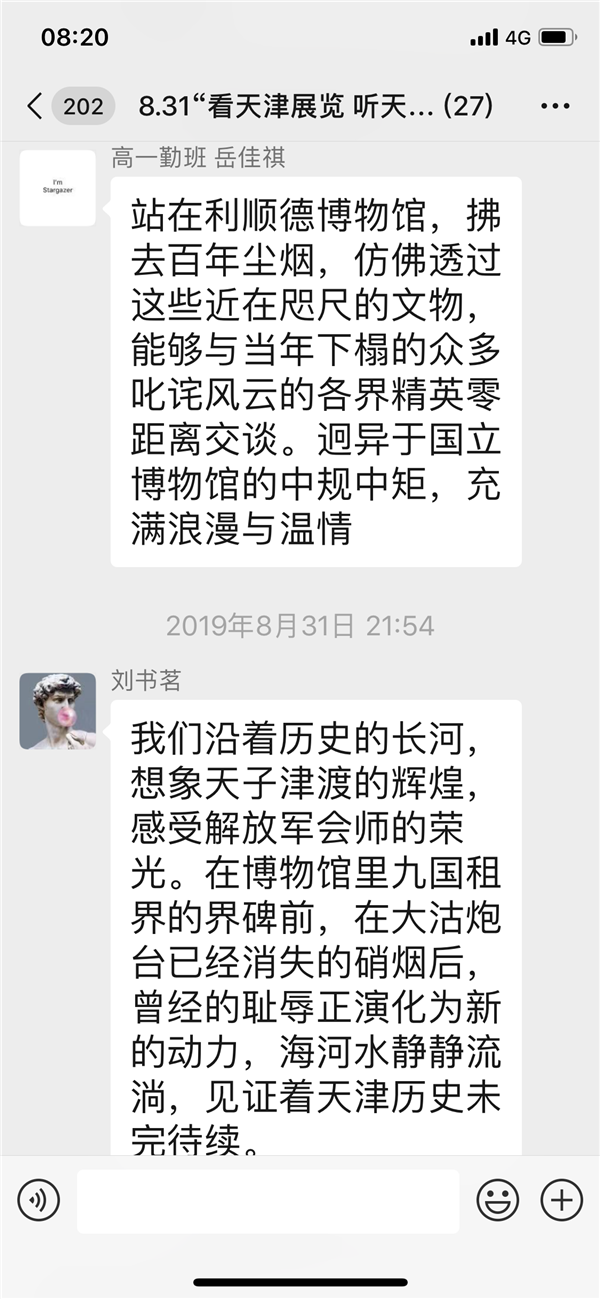Tap the message text field
The width and height of the screenshot is (600, 1299).
pos(268,1200)
